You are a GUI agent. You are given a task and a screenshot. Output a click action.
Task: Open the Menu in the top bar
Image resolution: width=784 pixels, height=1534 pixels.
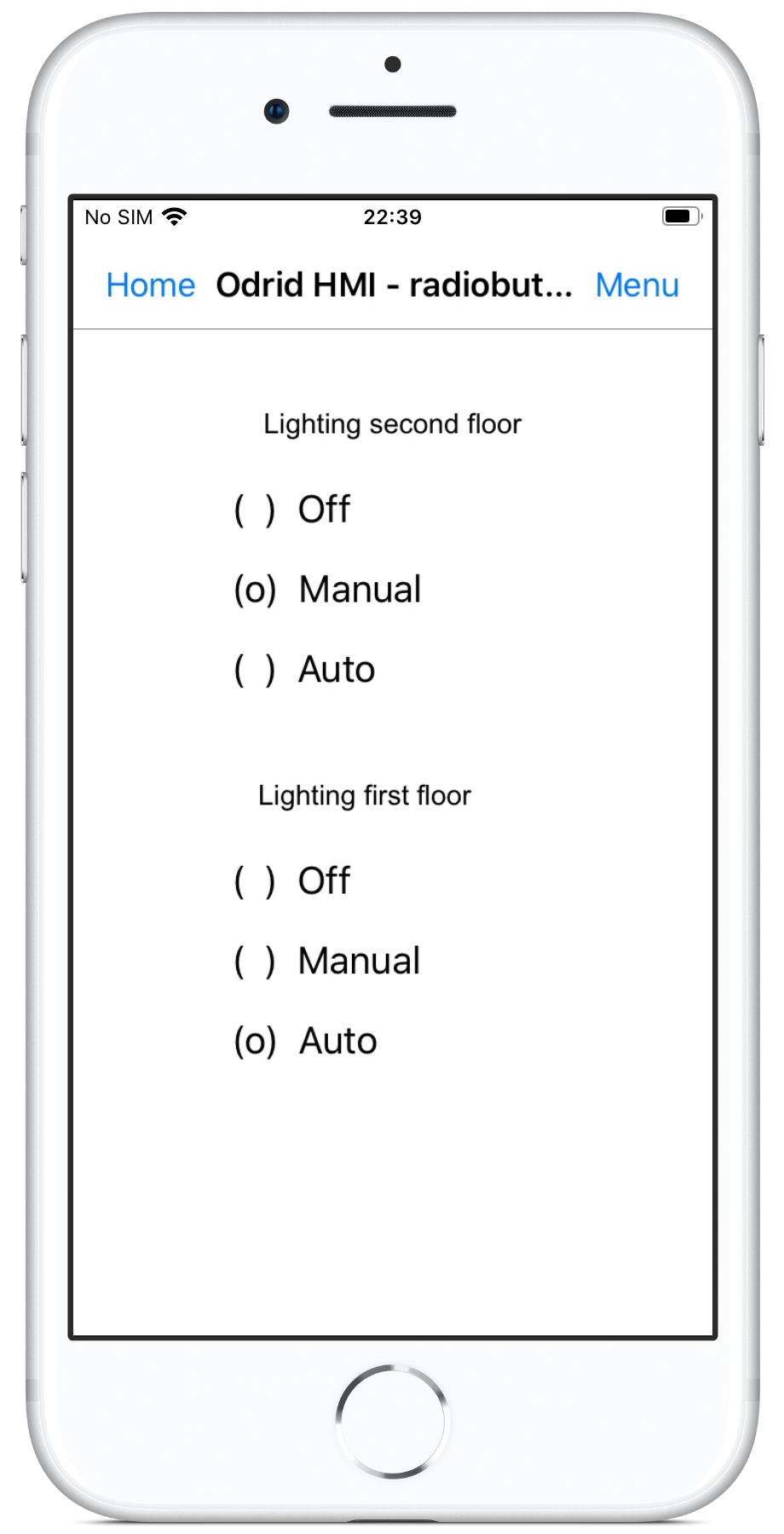pos(637,285)
